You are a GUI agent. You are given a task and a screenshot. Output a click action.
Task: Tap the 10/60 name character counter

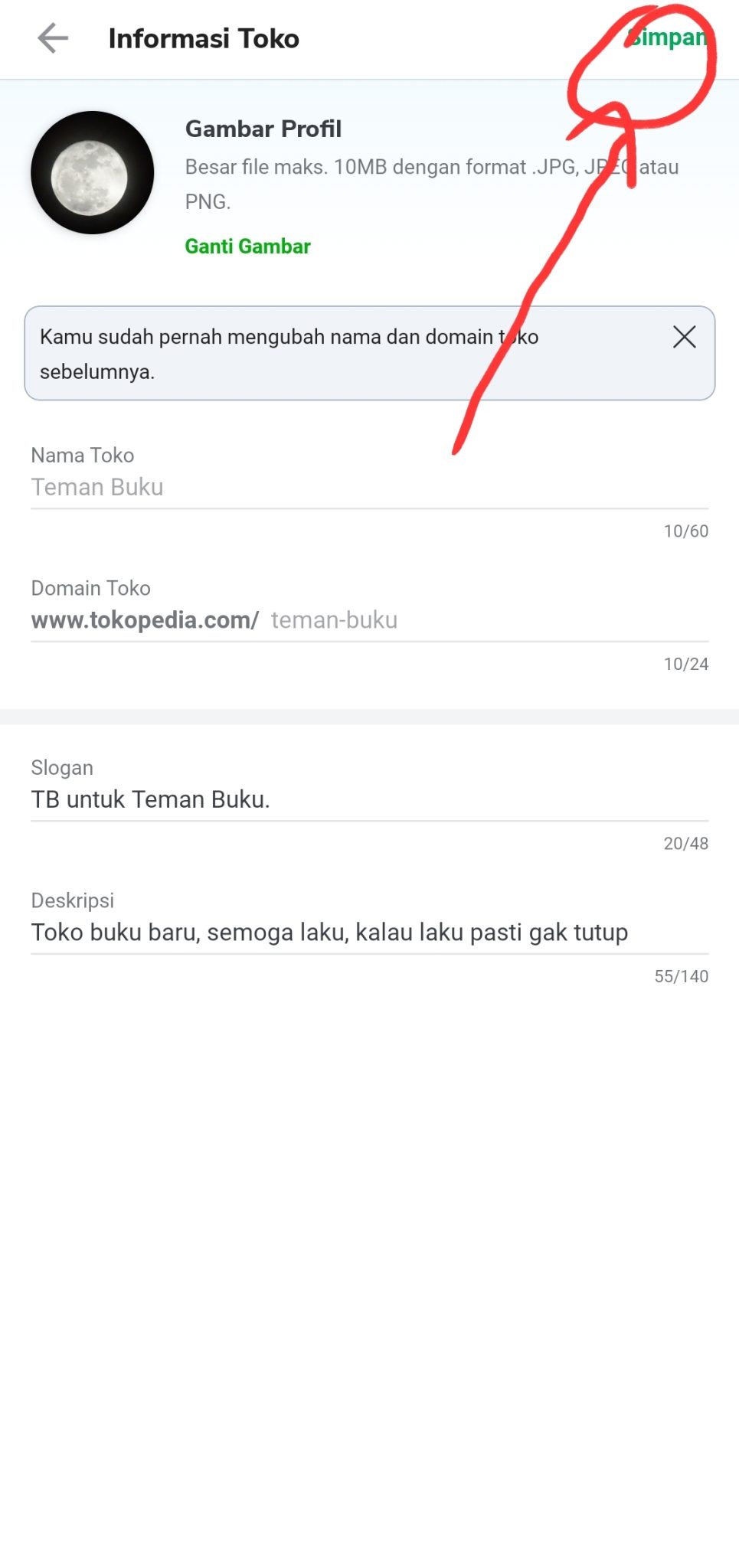[x=685, y=531]
